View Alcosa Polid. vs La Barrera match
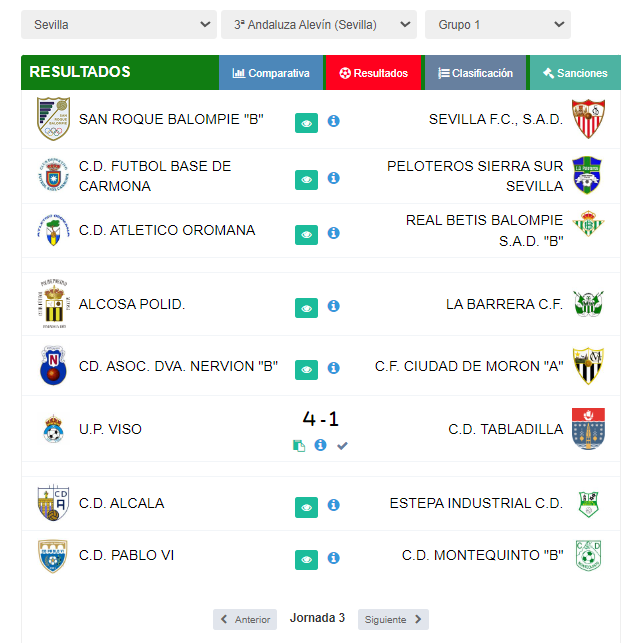The width and height of the screenshot is (624, 643). 306,308
